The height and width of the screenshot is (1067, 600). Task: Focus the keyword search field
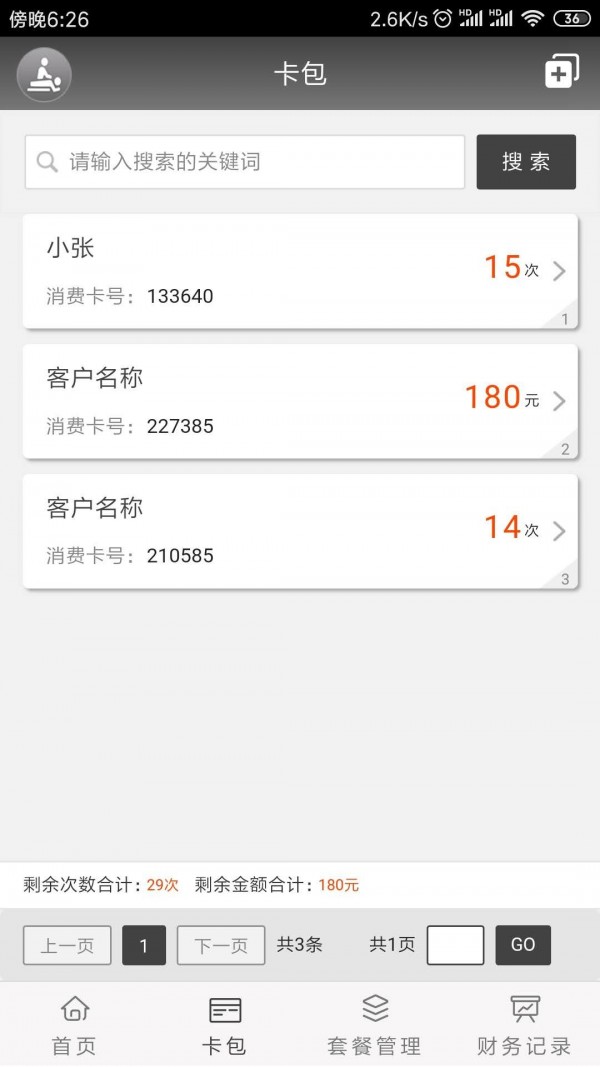pyautogui.click(x=245, y=162)
